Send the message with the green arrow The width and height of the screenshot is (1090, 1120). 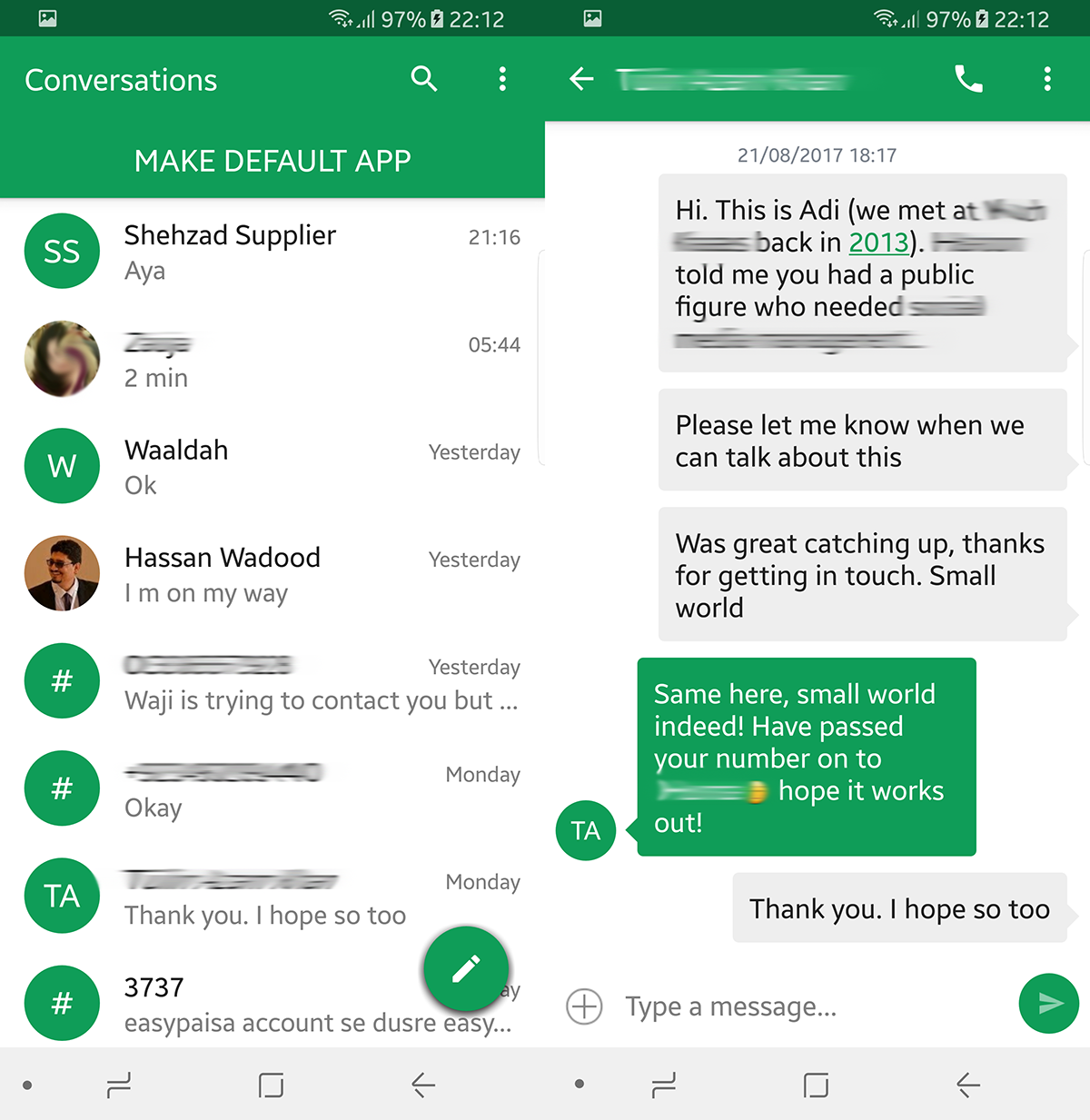click(x=1049, y=1004)
